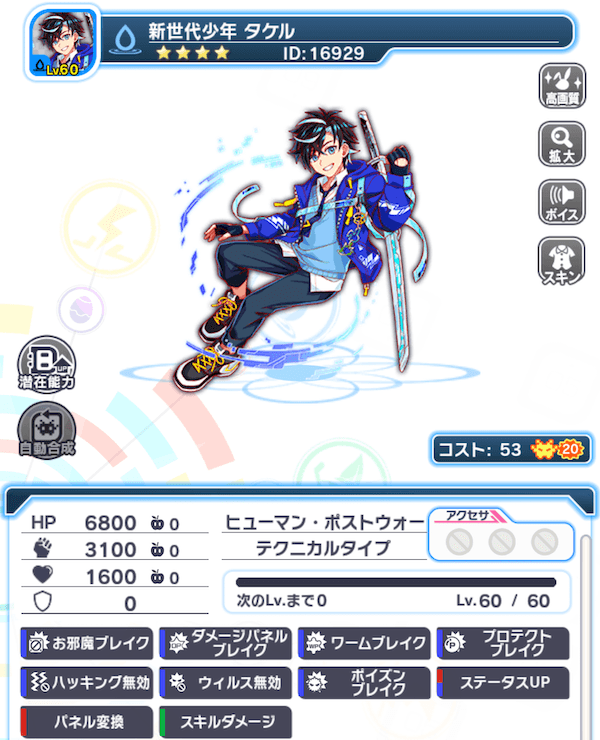Viewport: 600px width, 740px height.
Task: Select the スキルダメージ skill tag
Action: click(x=225, y=721)
